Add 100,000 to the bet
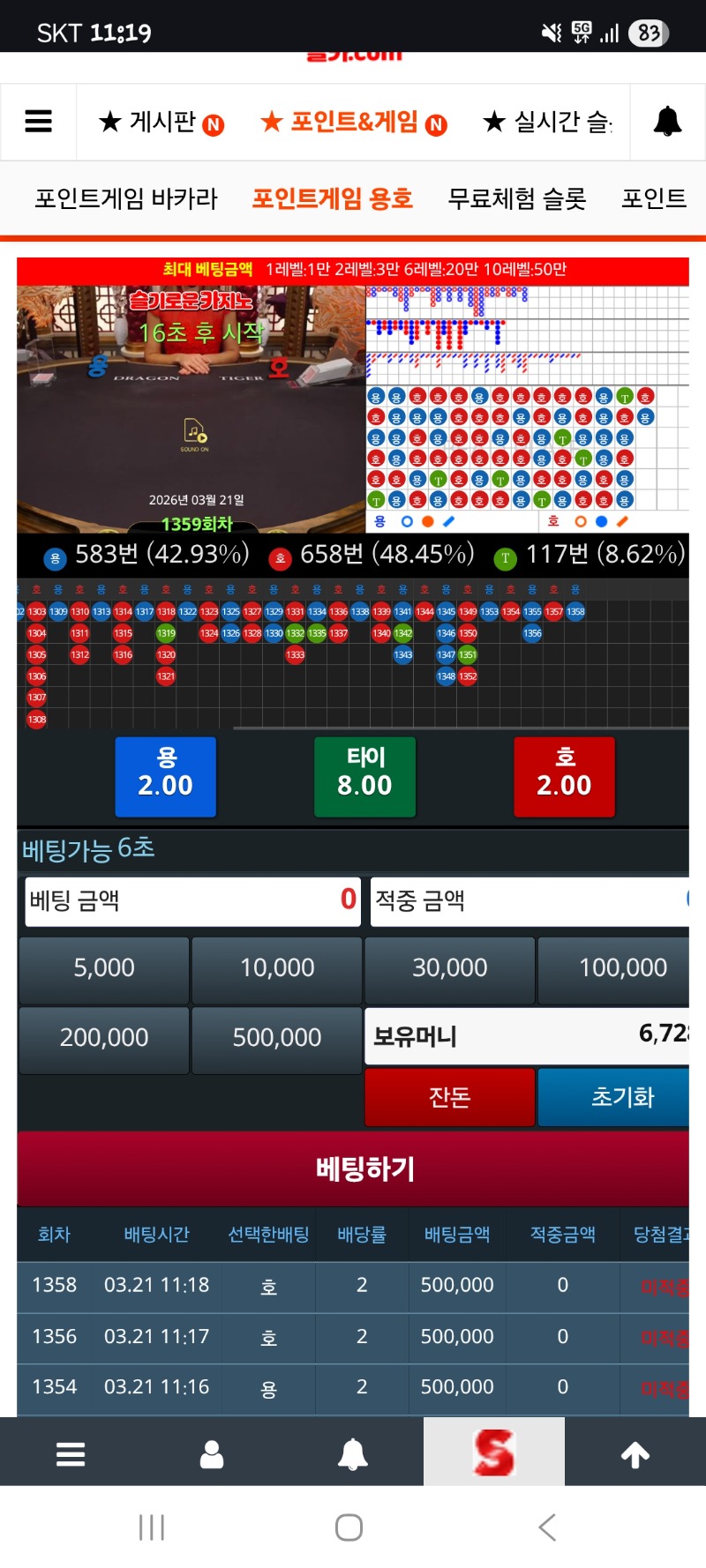 pyautogui.click(x=621, y=968)
